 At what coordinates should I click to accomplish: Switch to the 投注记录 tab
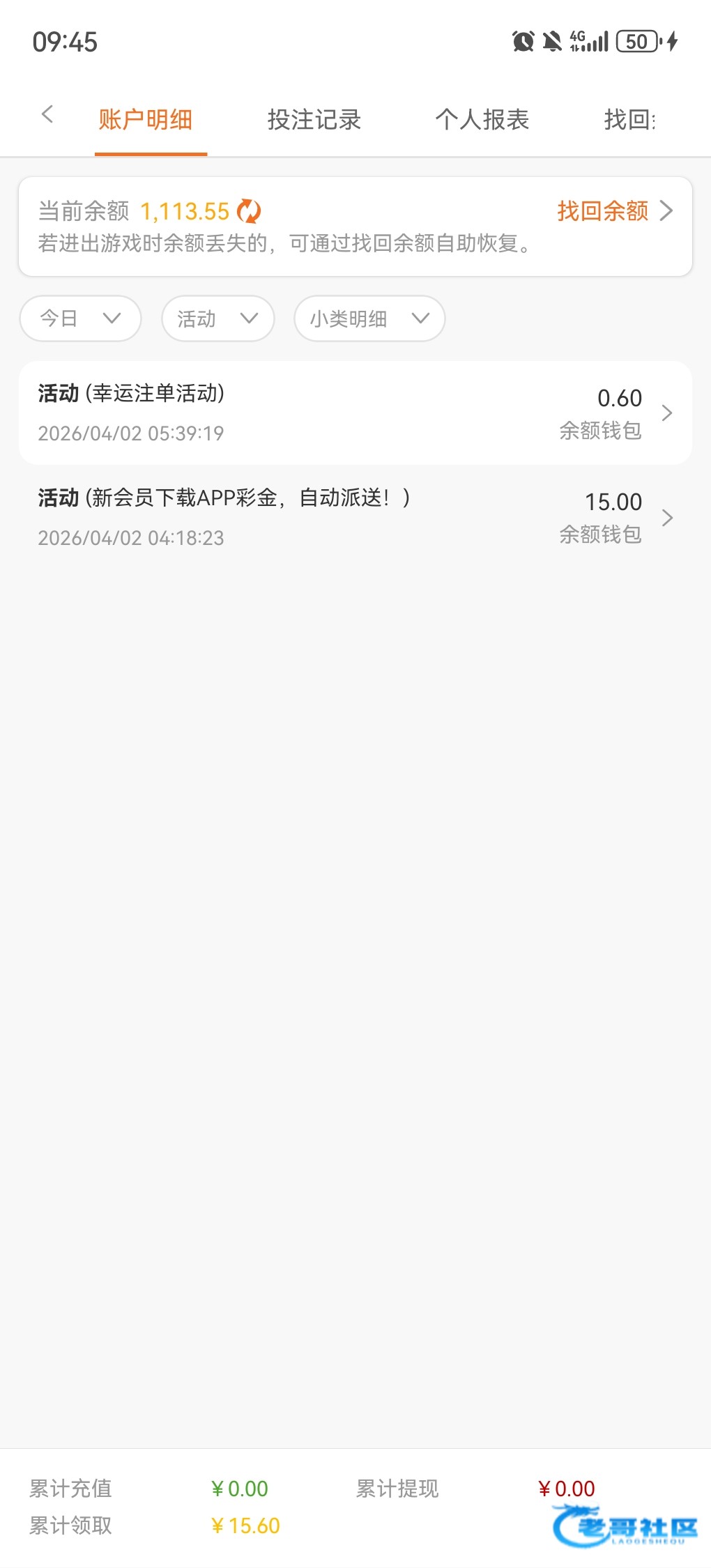[314, 120]
